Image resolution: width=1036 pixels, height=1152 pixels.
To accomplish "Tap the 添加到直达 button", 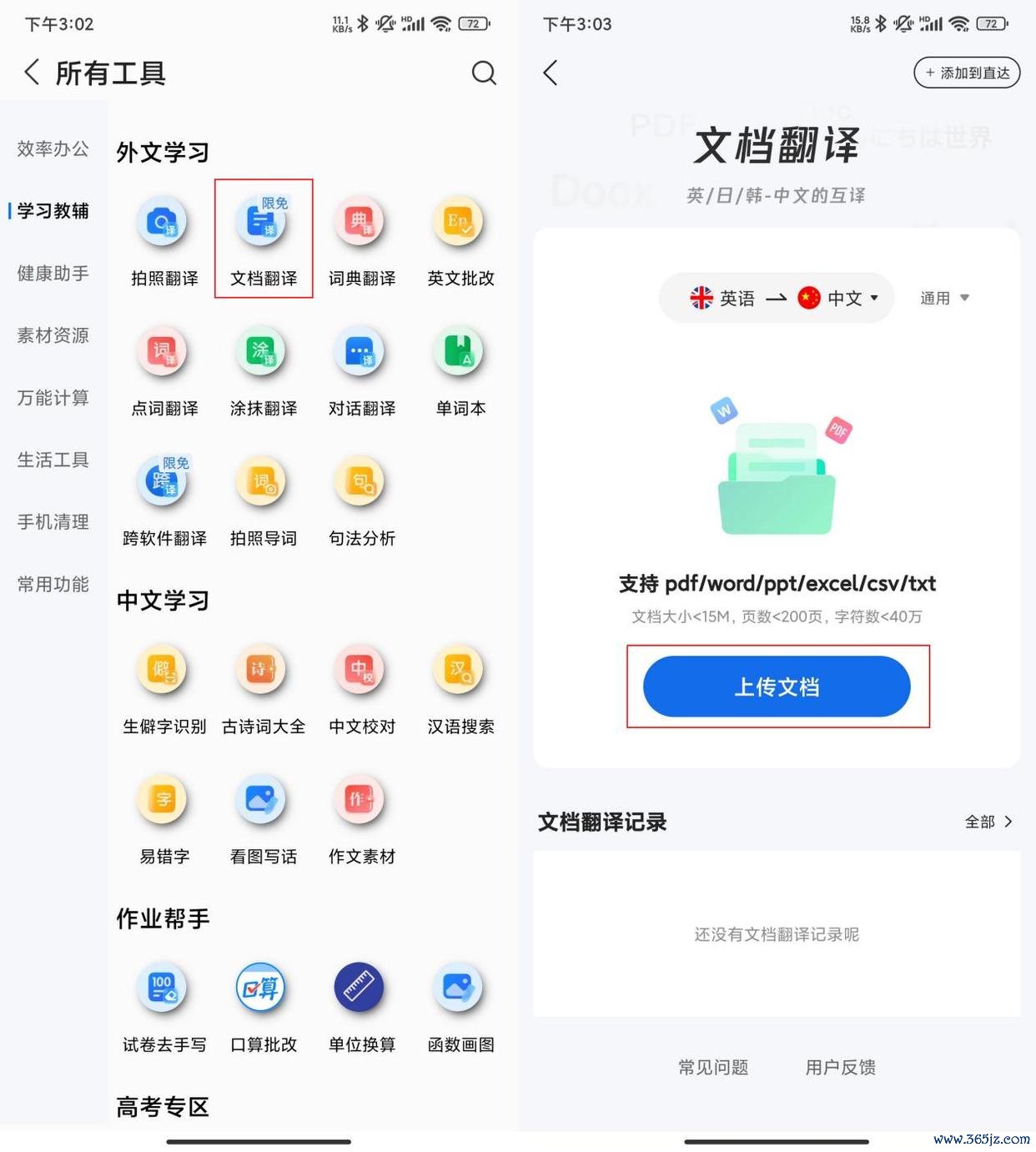I will click(967, 73).
